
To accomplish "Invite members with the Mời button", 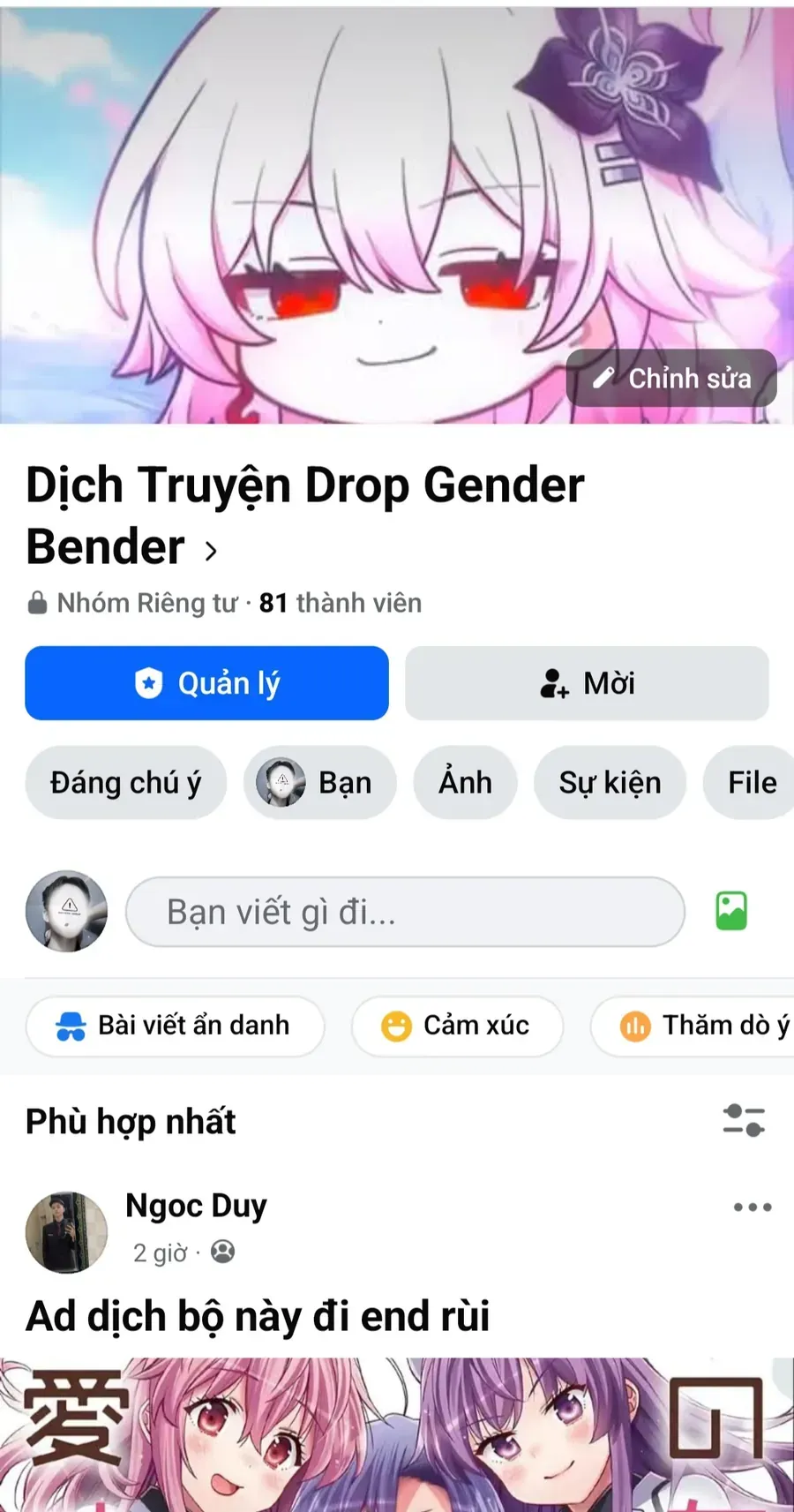I will [587, 683].
